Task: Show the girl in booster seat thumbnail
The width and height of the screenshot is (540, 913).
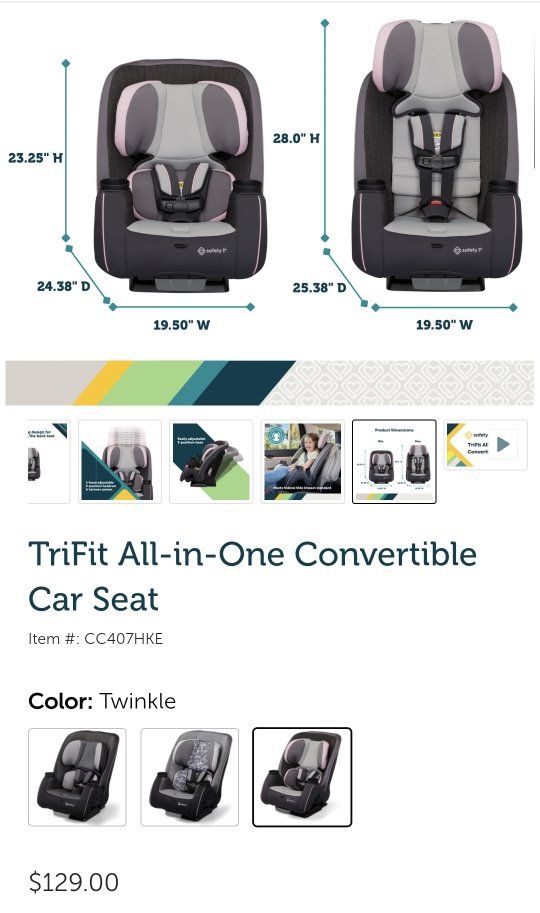Action: (302, 461)
